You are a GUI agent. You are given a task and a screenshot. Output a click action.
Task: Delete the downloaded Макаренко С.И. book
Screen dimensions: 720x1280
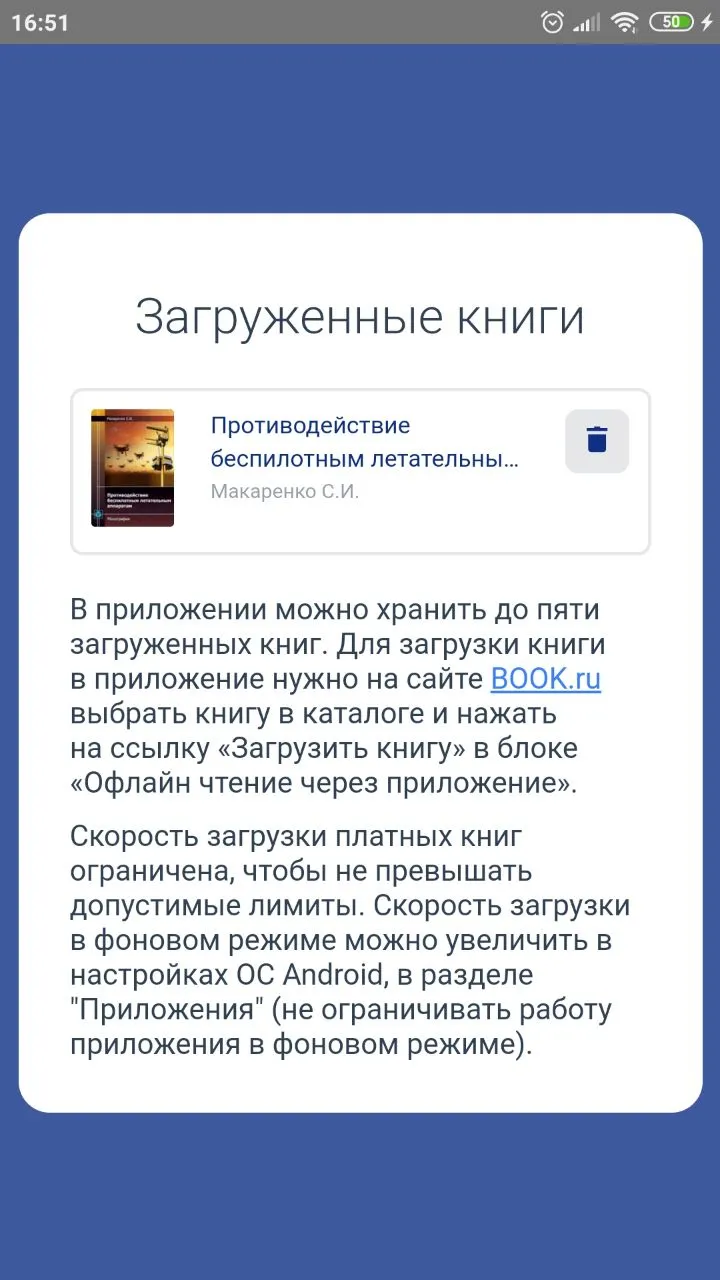pos(597,441)
